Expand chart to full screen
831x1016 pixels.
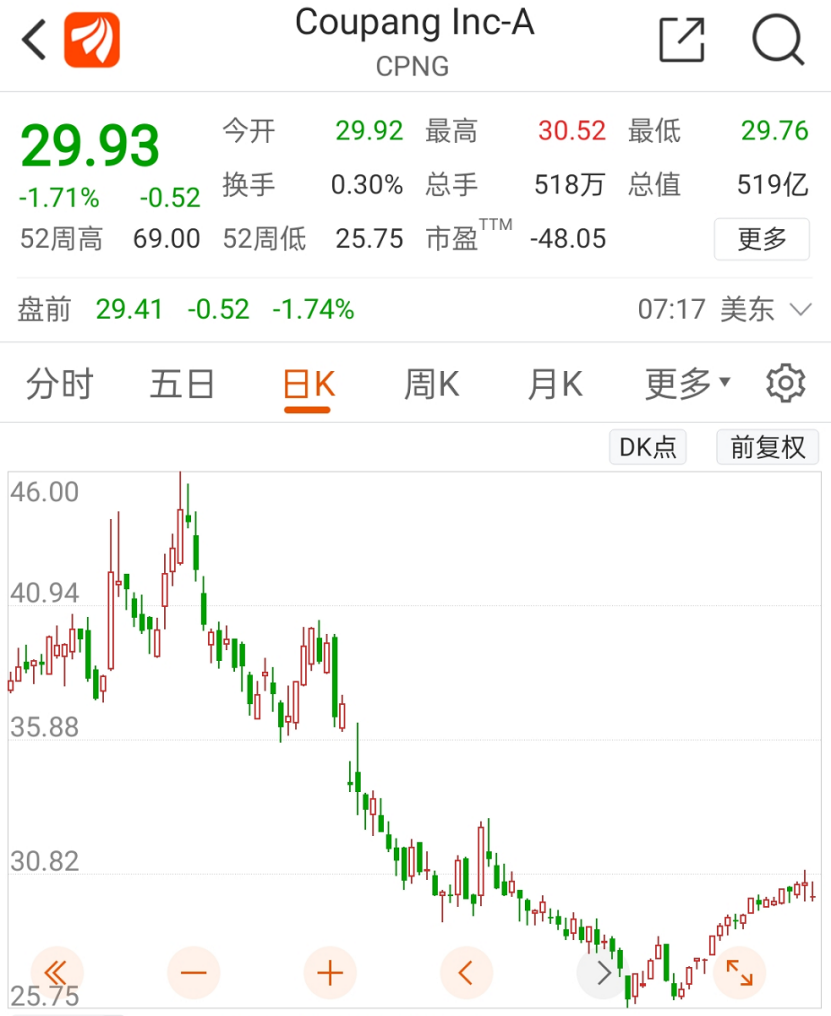[x=739, y=972]
